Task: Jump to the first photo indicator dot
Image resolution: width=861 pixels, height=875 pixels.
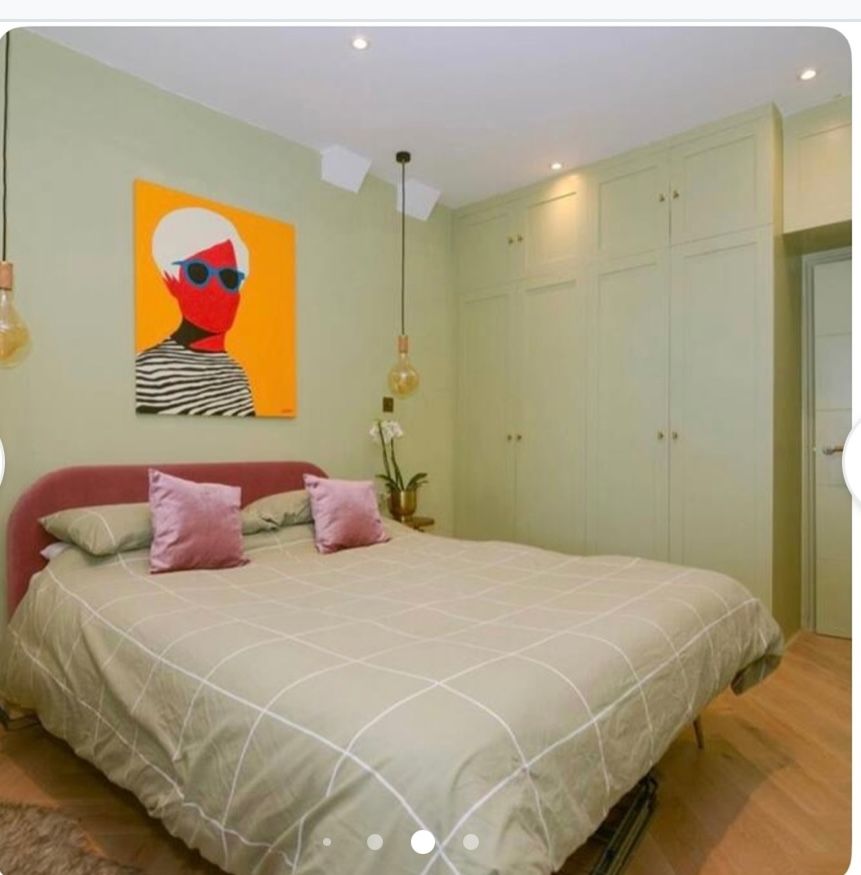Action: [327, 842]
